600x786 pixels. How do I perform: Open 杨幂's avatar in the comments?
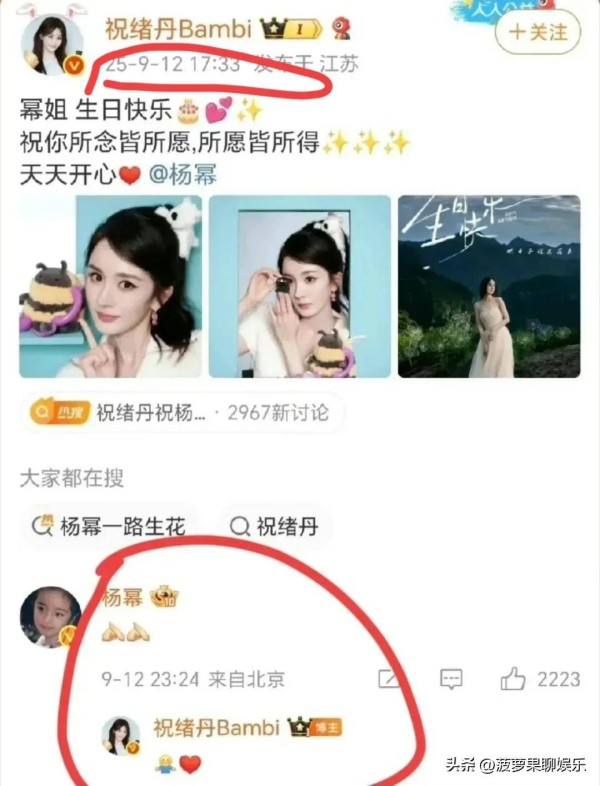point(50,617)
